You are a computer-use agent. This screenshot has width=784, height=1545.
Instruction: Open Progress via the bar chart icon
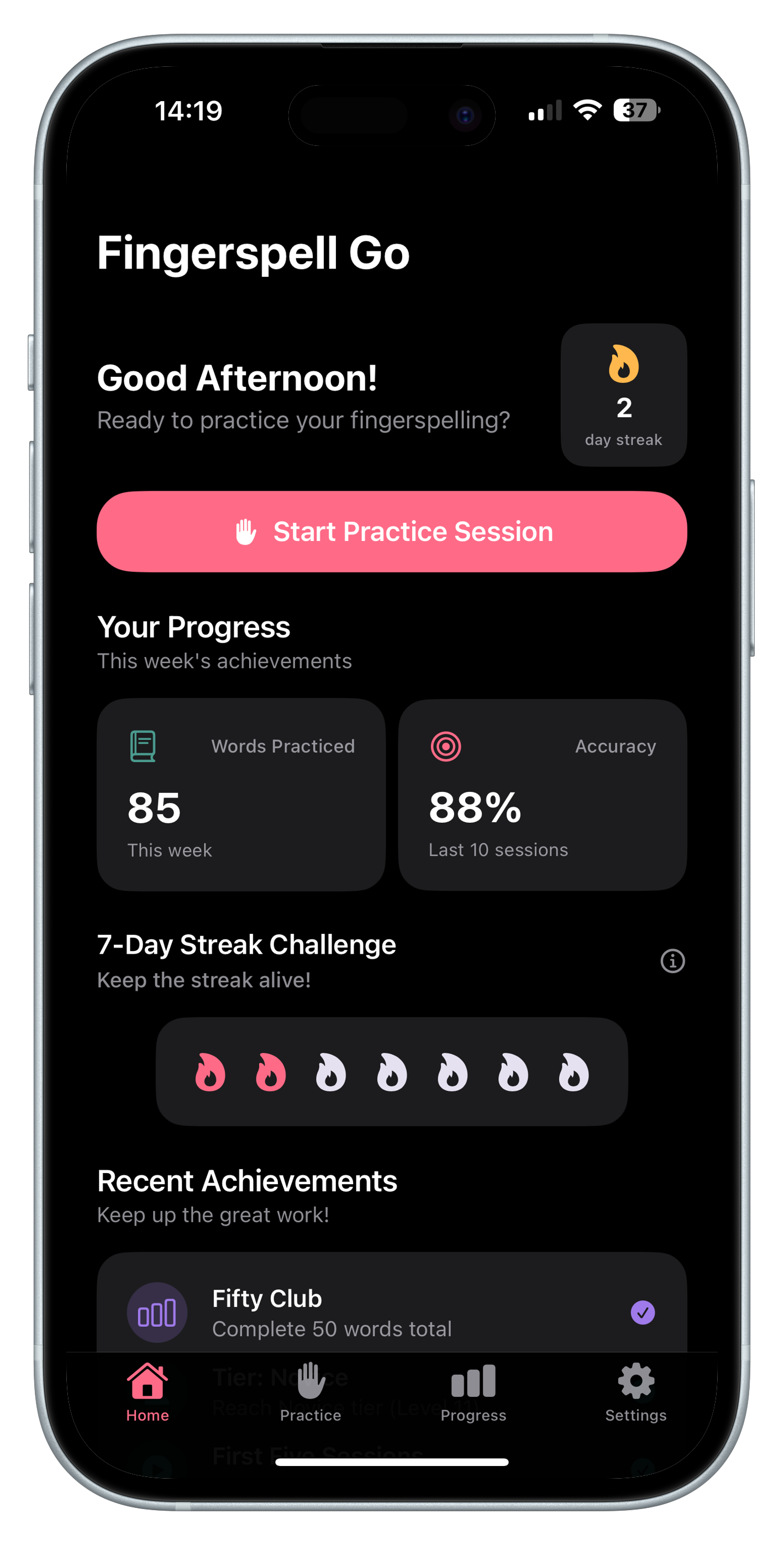(x=473, y=1381)
